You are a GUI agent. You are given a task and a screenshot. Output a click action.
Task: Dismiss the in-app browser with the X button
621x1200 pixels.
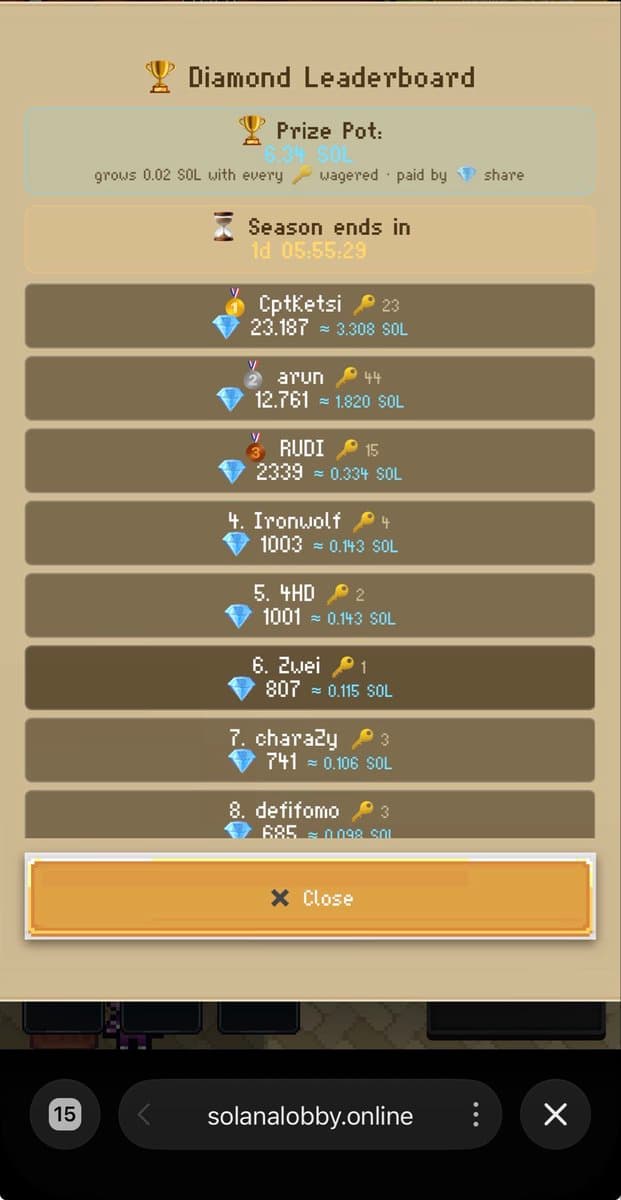pos(555,1114)
